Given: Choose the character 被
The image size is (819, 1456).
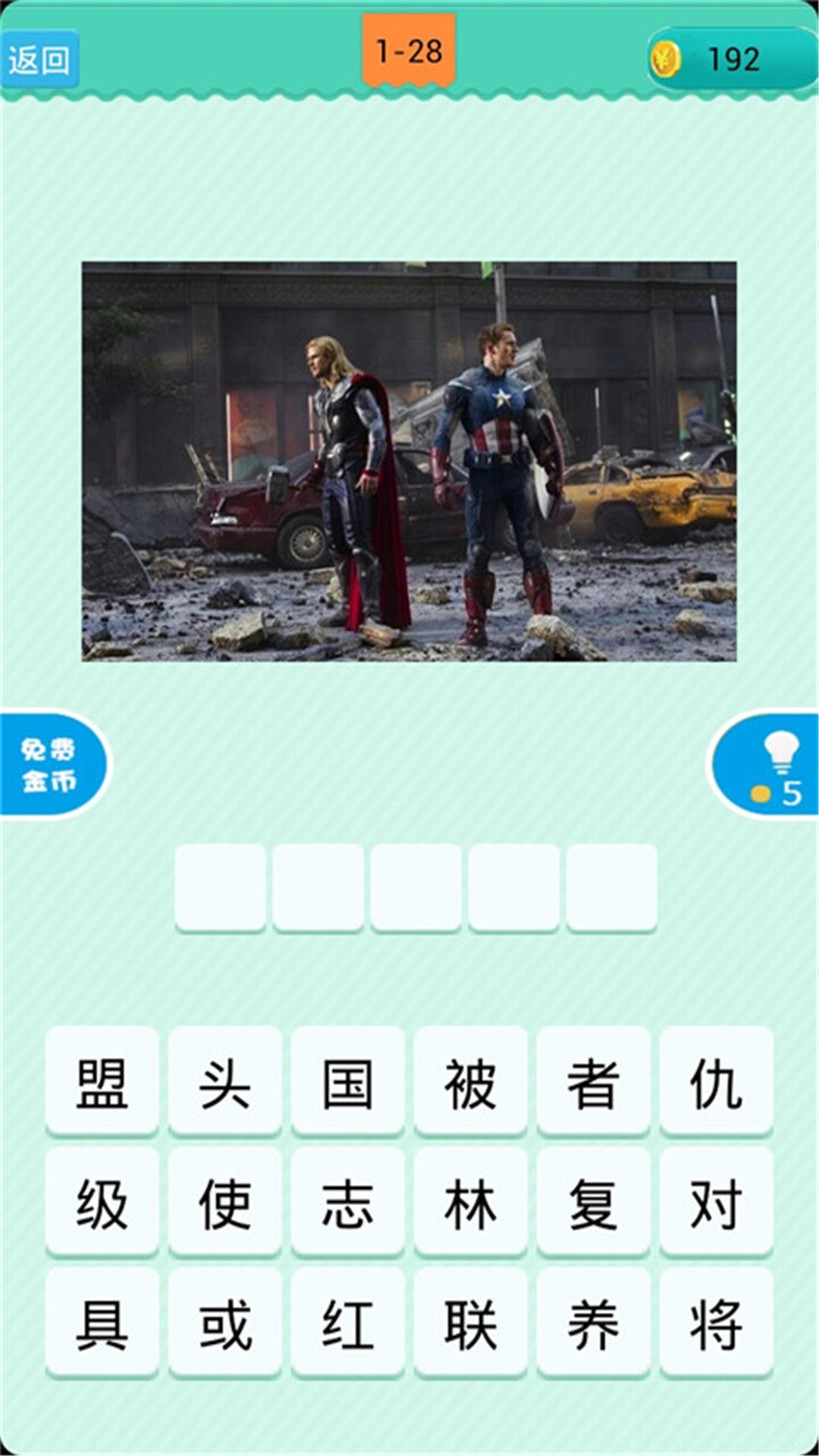Looking at the screenshot, I should pyautogui.click(x=470, y=1081).
